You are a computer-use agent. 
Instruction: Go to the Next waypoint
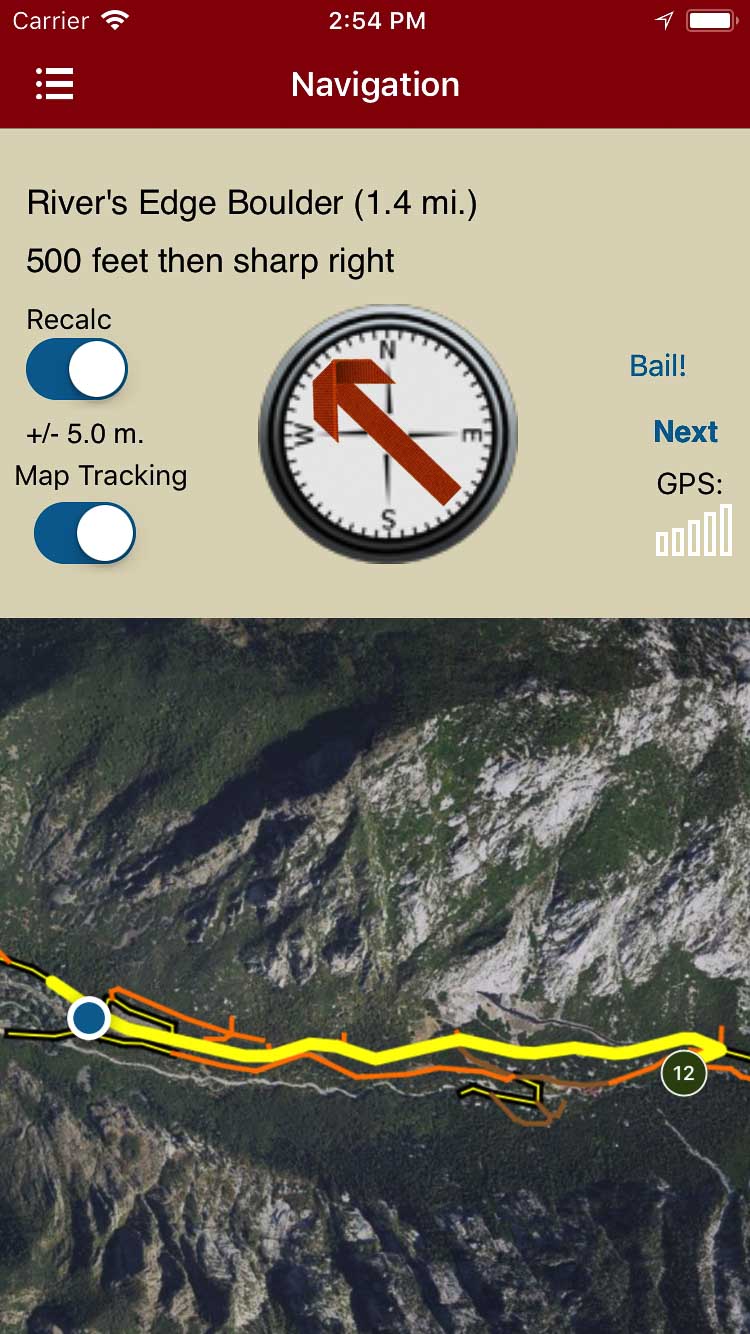click(685, 432)
